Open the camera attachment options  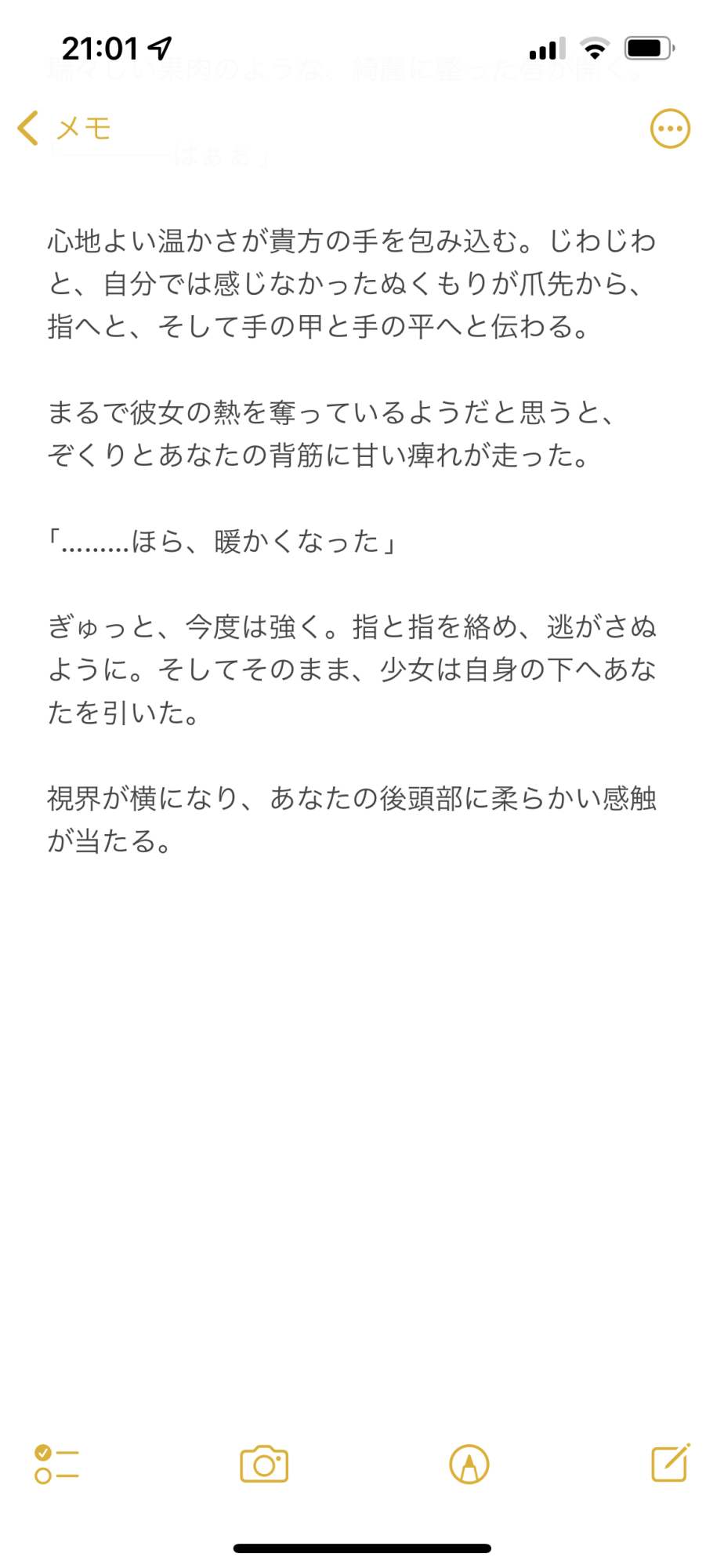tap(264, 1464)
